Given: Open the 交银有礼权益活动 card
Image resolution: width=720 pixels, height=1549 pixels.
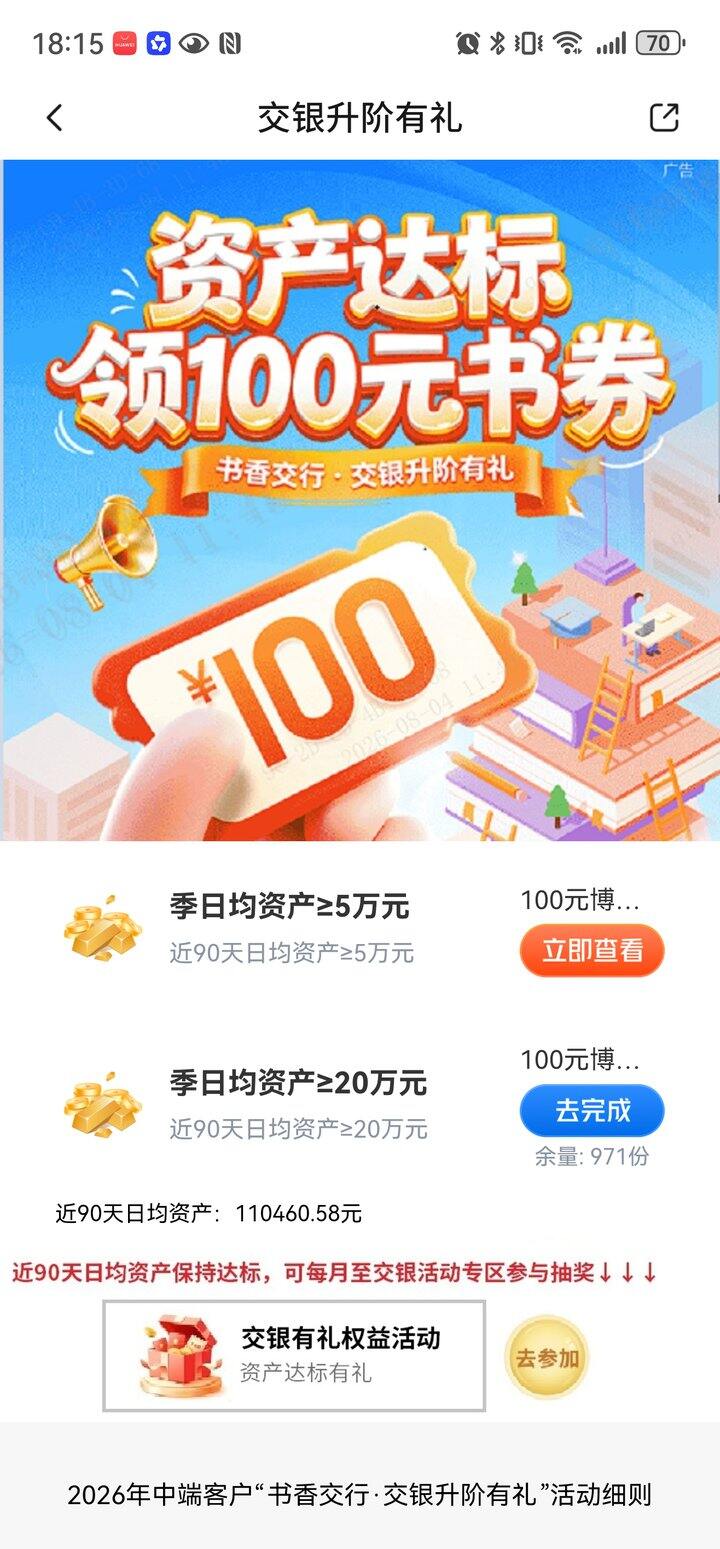Looking at the screenshot, I should [x=294, y=1356].
